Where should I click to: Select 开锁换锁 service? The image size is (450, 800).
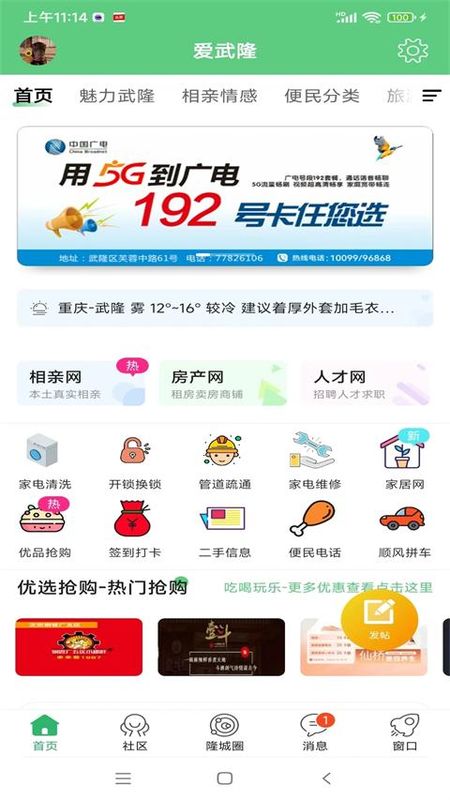135,462
